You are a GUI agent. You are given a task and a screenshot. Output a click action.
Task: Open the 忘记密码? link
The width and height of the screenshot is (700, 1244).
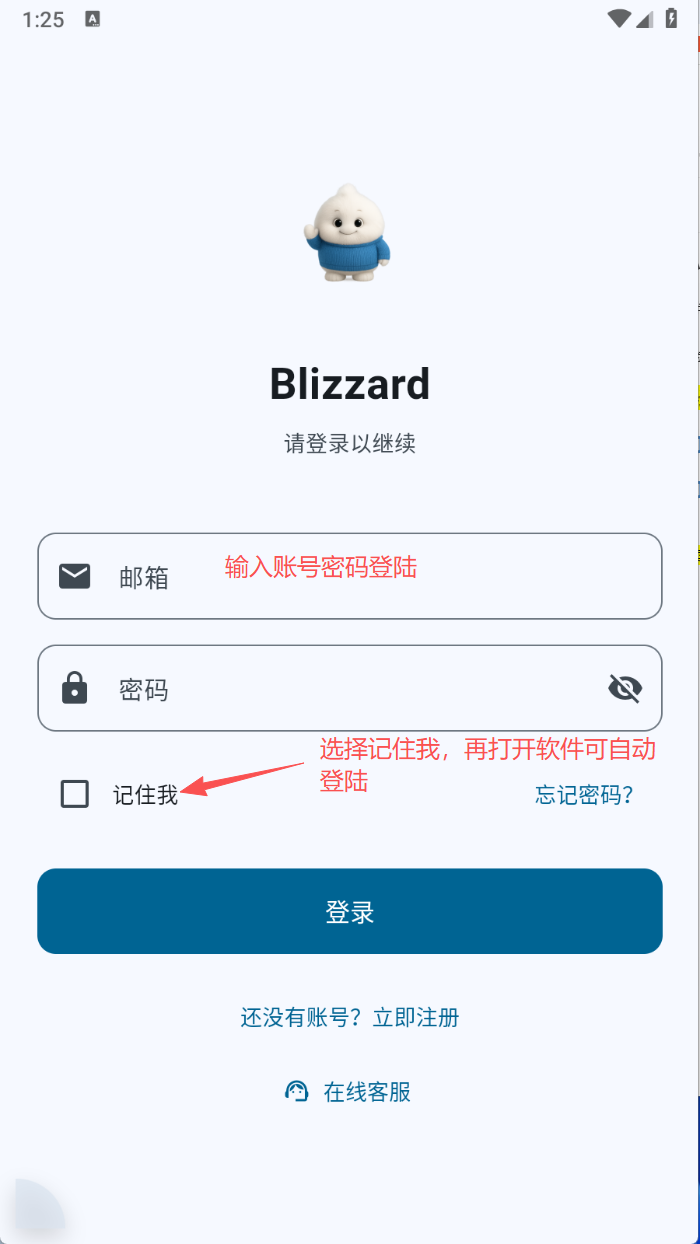click(584, 795)
